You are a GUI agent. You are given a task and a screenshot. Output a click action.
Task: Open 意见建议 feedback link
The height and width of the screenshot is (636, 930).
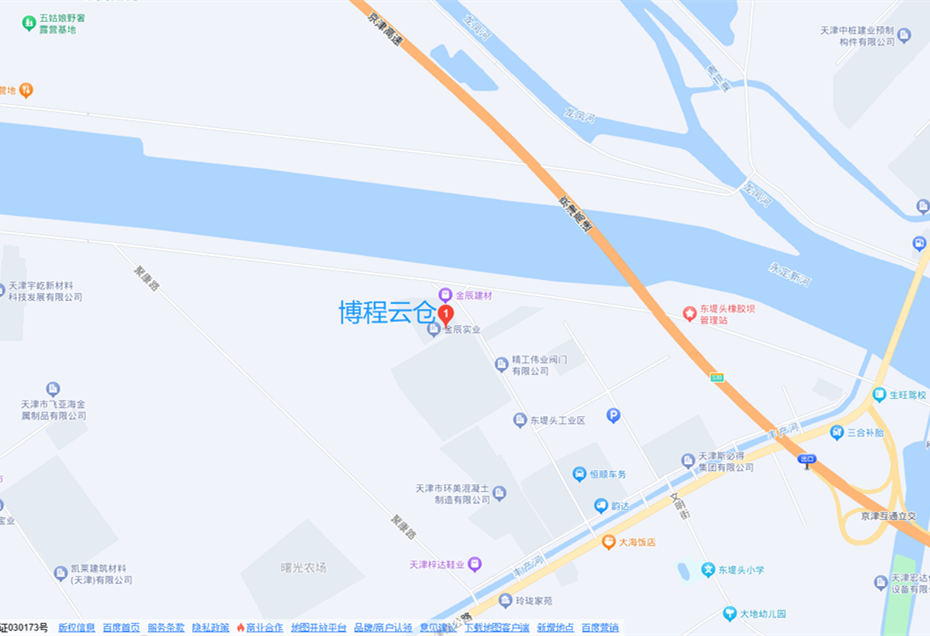[x=438, y=628]
